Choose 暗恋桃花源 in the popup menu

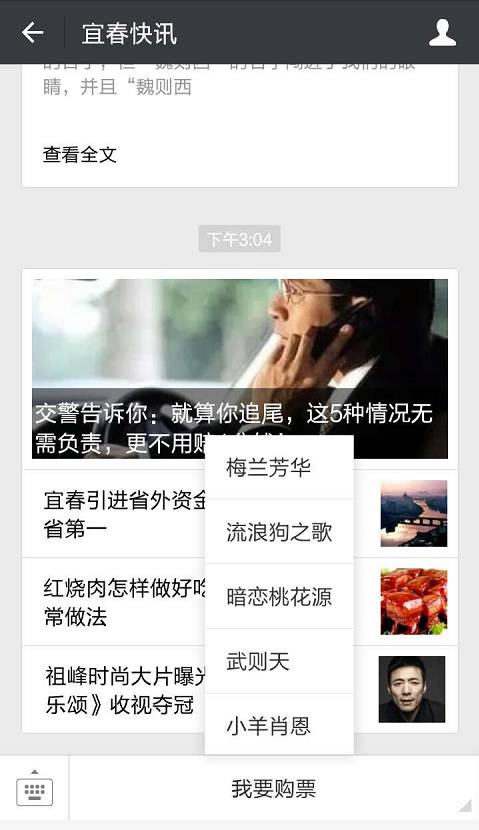click(x=279, y=597)
